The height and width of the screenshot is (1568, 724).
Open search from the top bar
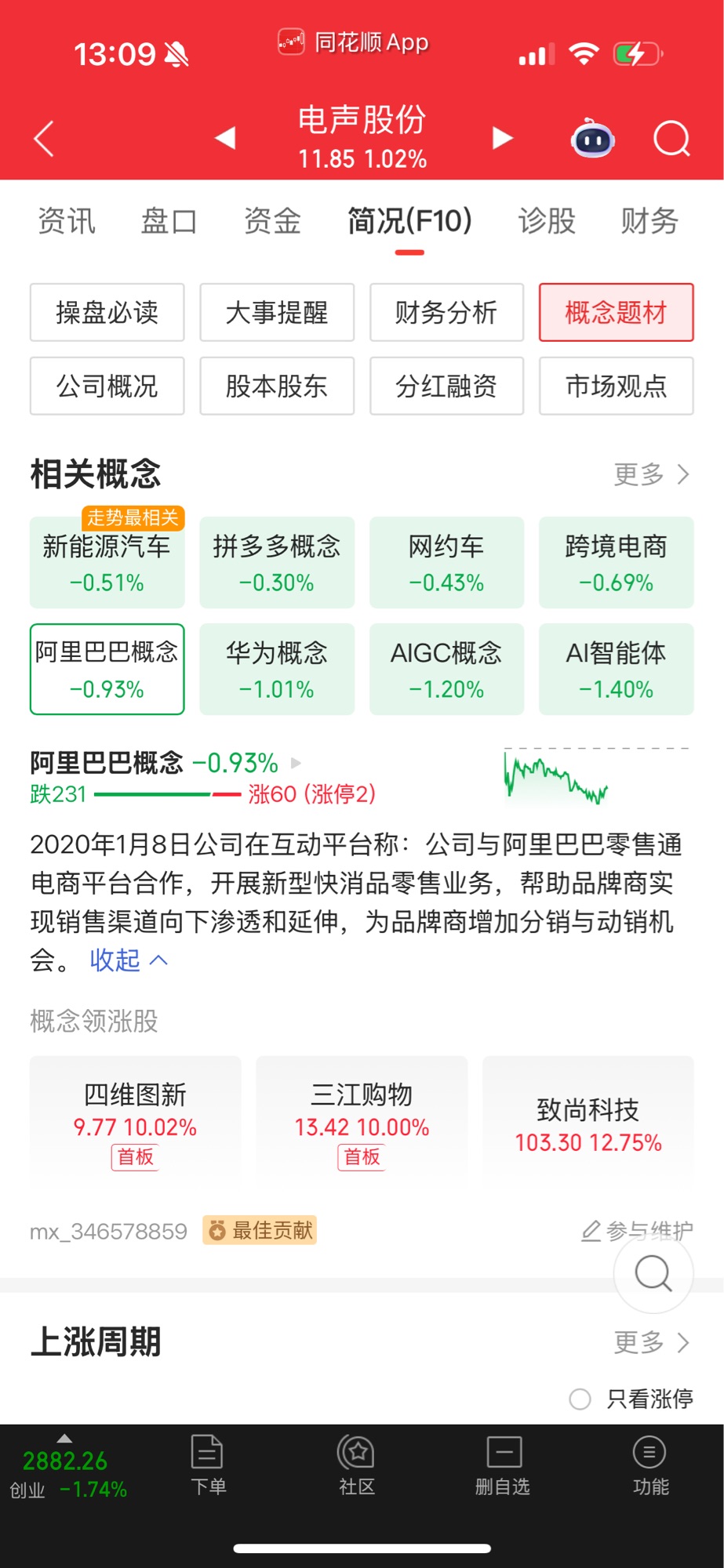tap(671, 140)
